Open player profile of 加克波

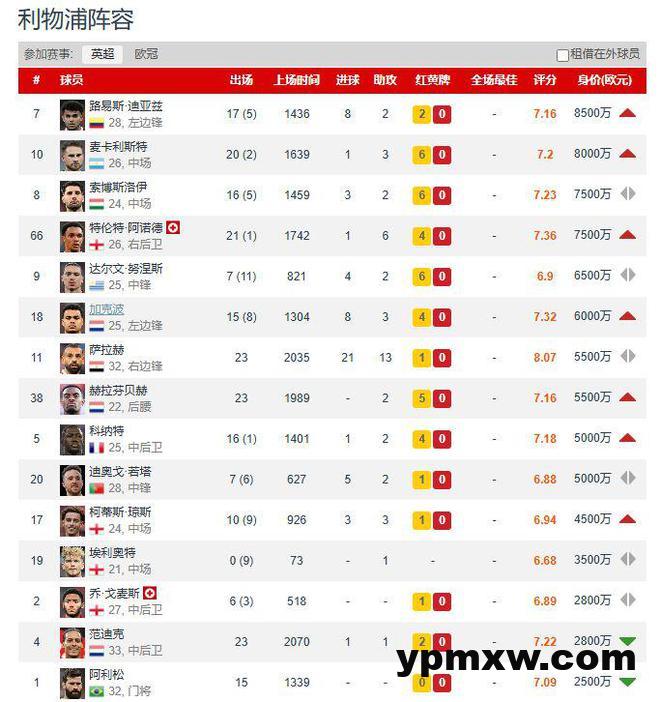(107, 309)
